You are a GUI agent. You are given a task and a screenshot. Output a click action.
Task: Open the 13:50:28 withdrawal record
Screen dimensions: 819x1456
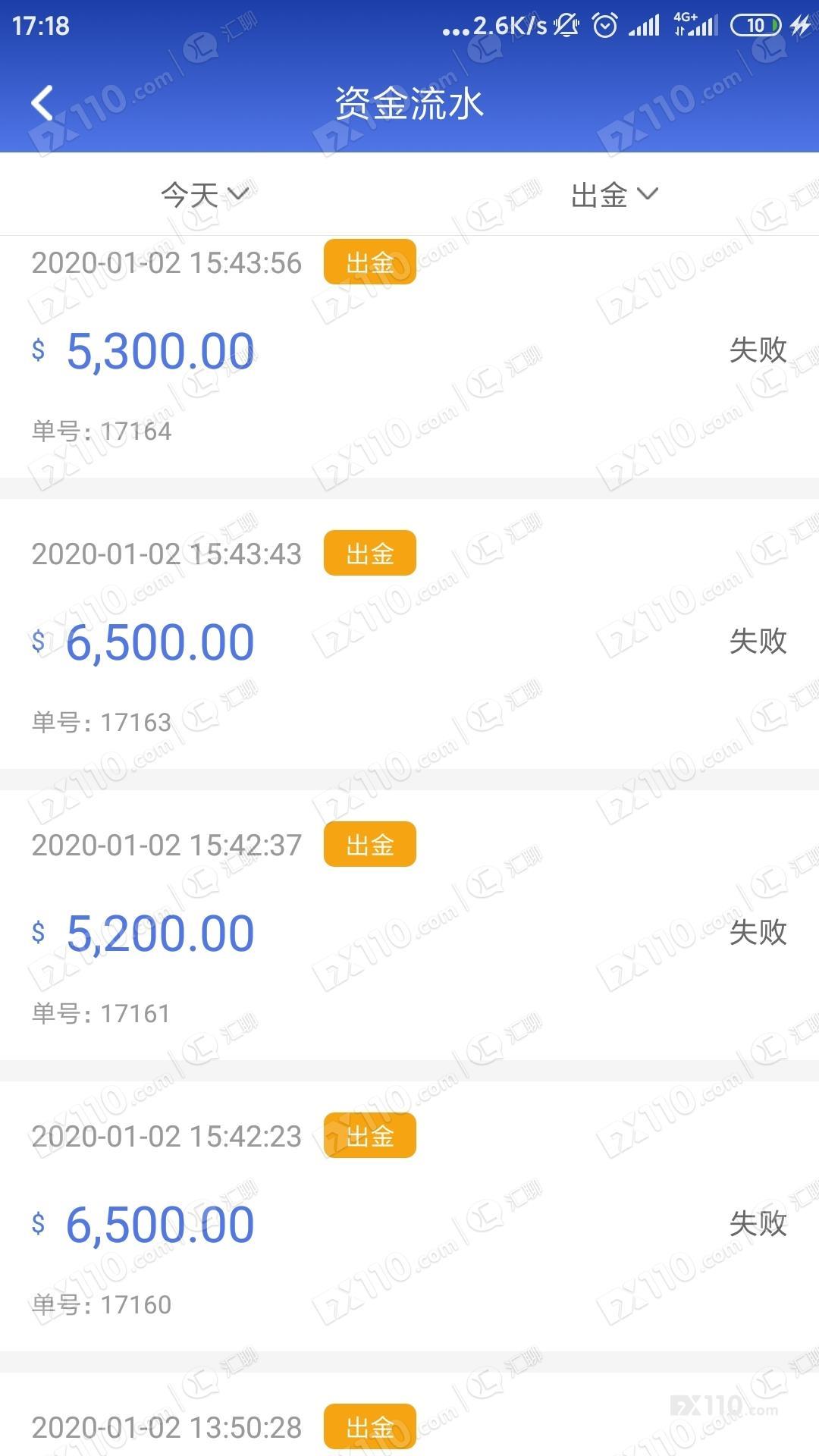coord(409,1424)
